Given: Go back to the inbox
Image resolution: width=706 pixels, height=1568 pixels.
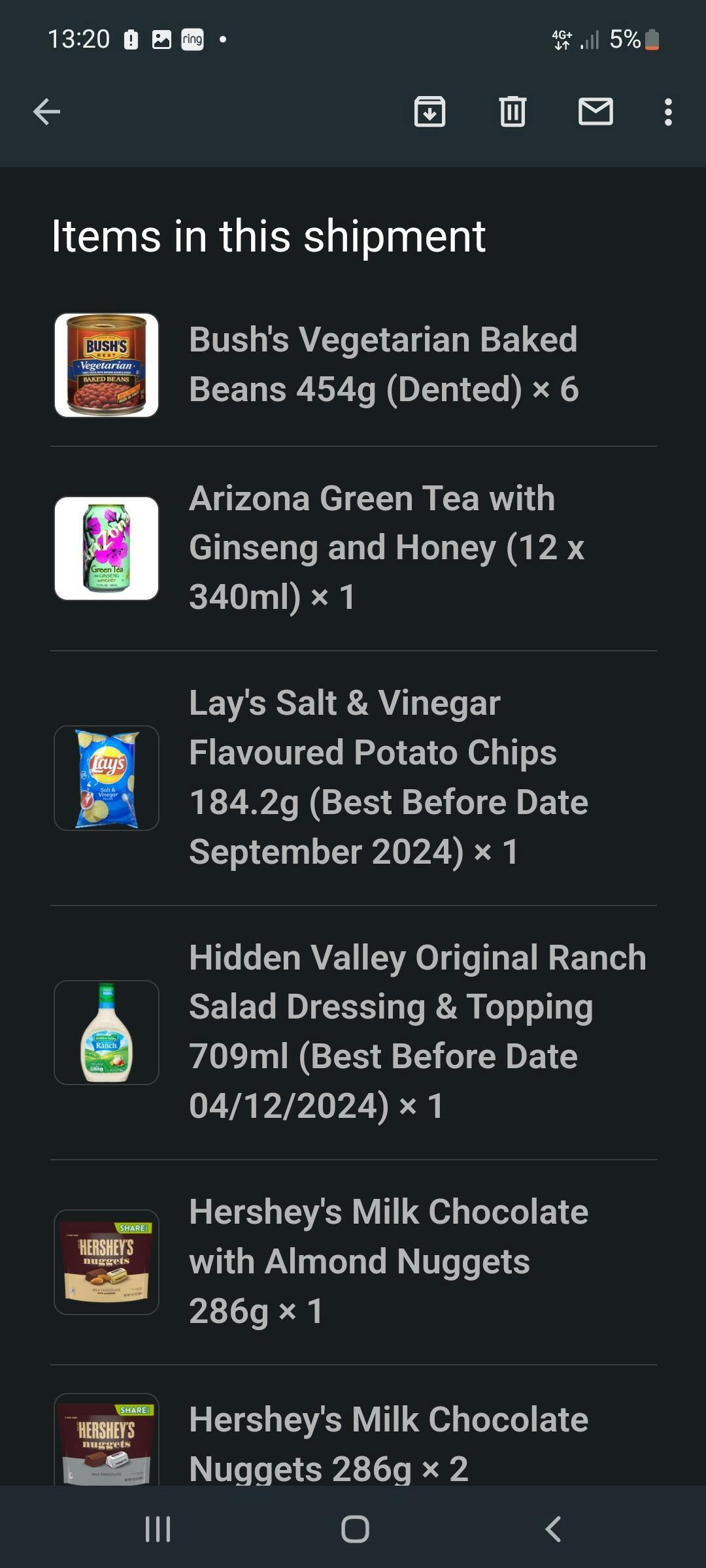Looking at the screenshot, I should click(47, 112).
